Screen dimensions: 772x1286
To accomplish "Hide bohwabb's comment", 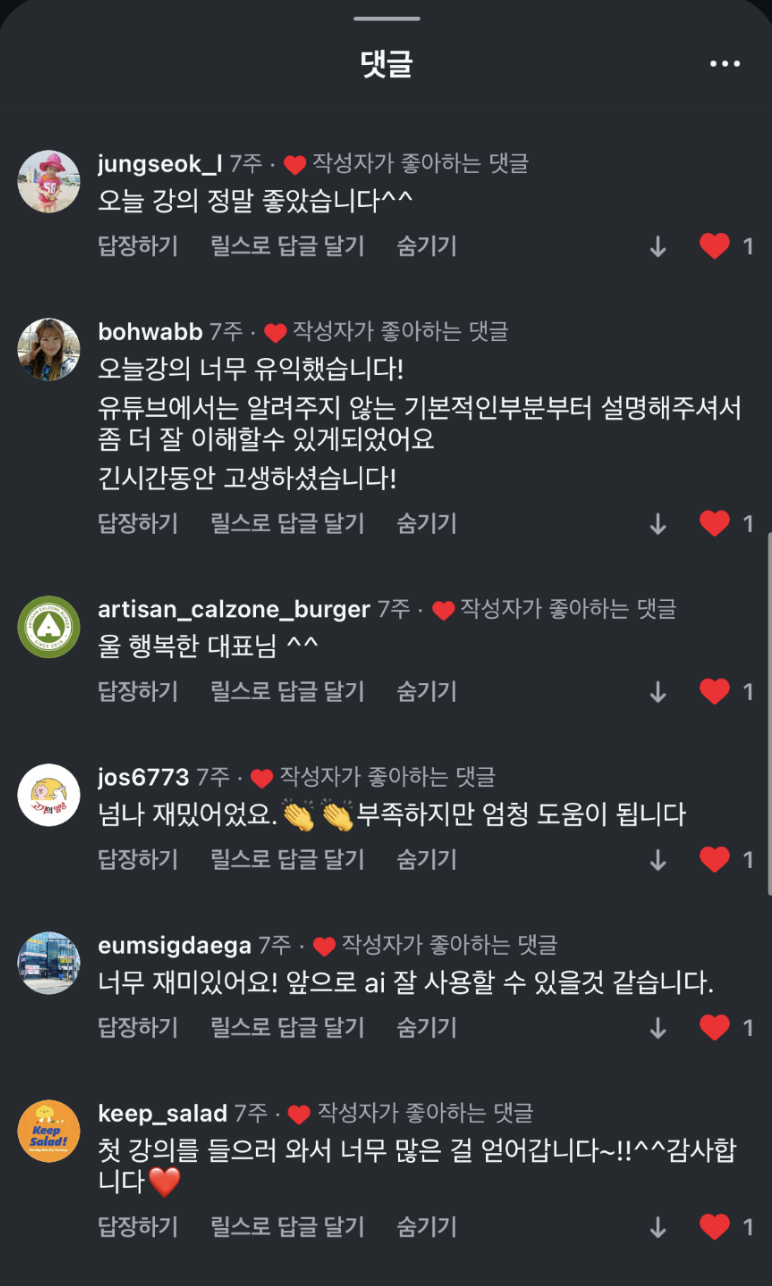I will point(426,523).
